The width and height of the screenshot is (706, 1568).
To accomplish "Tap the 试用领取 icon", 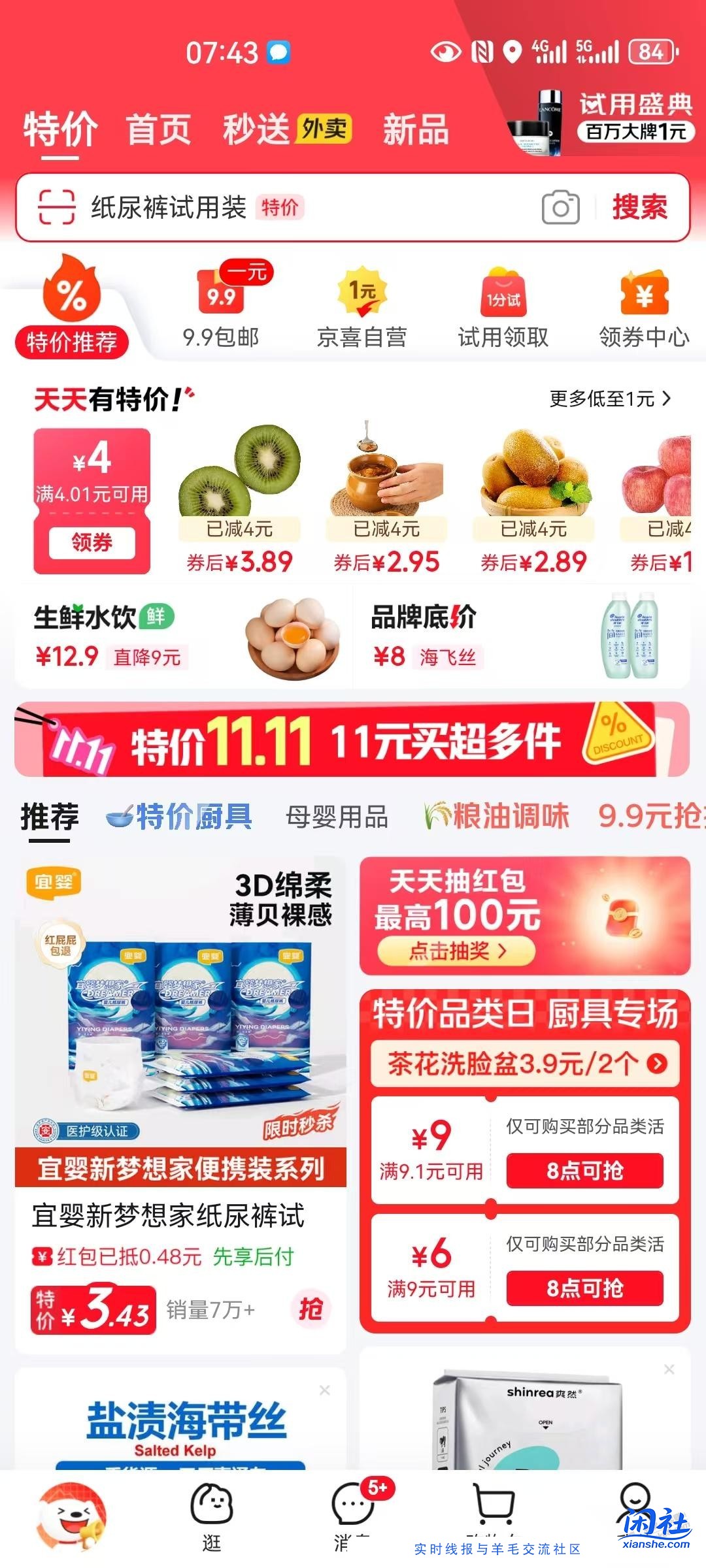I will [503, 297].
